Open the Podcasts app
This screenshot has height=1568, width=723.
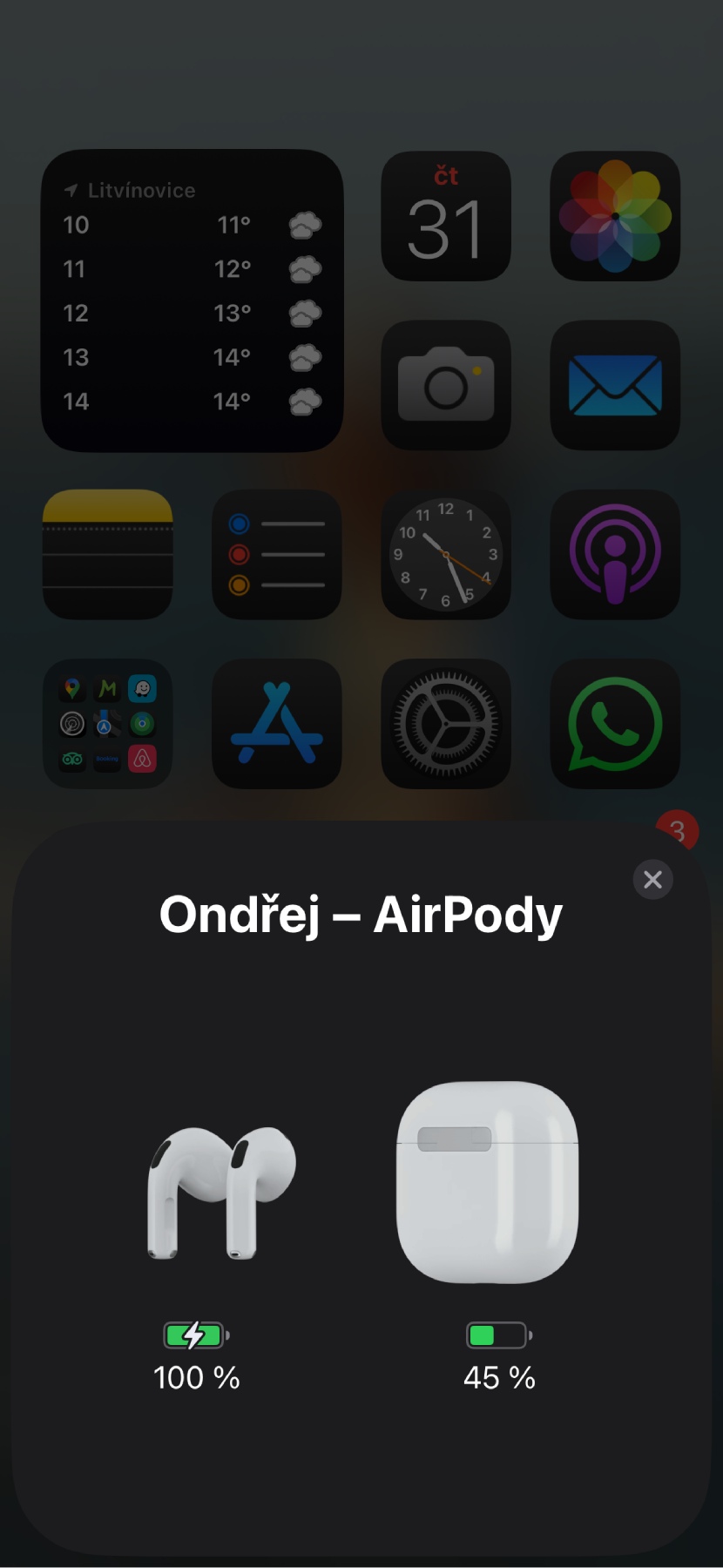(x=615, y=554)
